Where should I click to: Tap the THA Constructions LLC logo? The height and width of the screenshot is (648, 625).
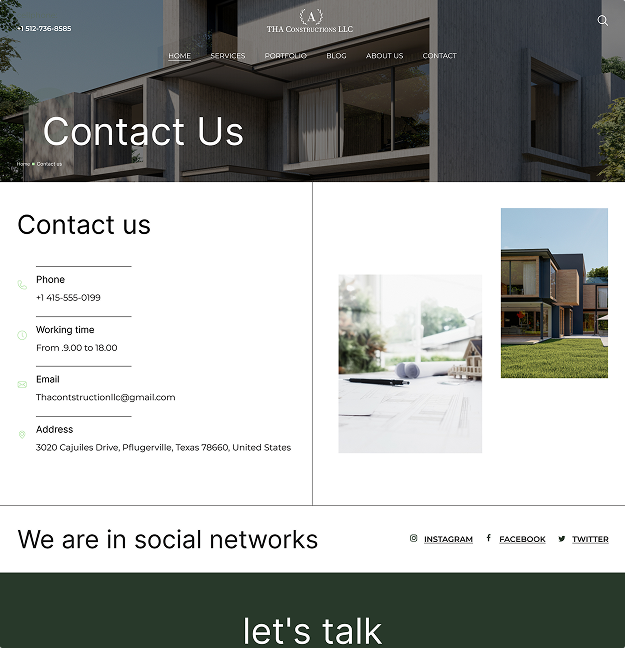(x=310, y=21)
